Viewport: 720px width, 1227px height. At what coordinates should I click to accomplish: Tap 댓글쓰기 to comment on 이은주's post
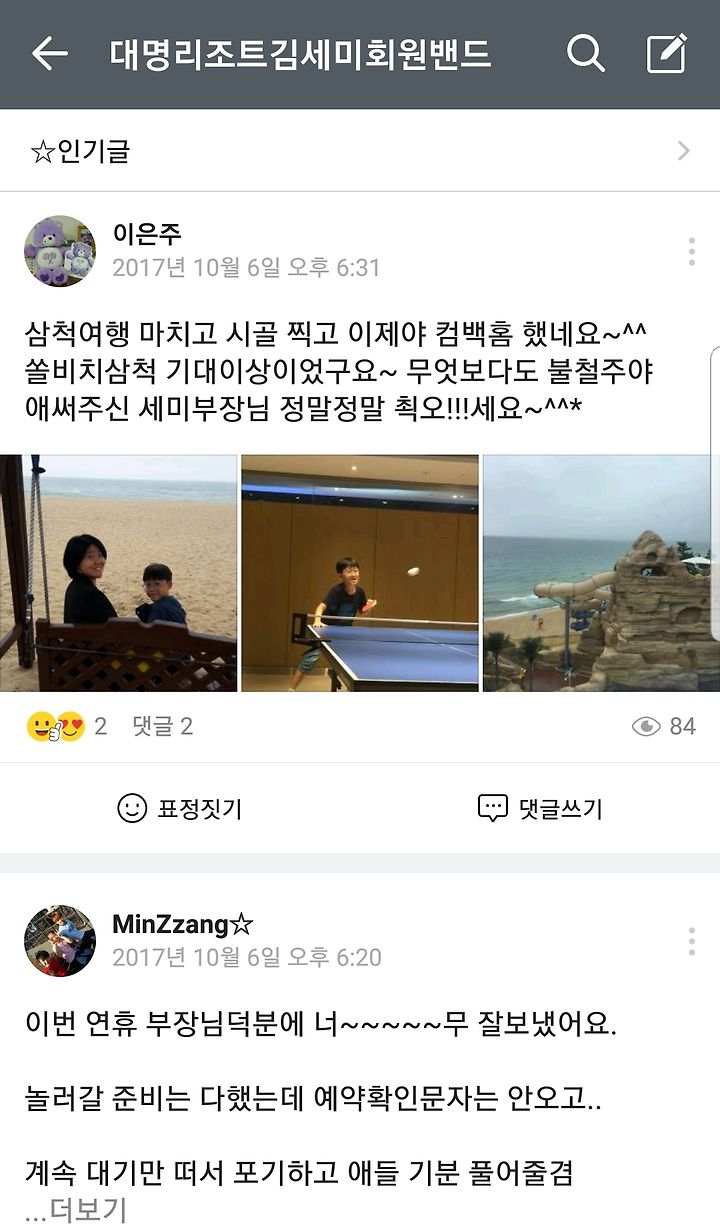[x=540, y=808]
